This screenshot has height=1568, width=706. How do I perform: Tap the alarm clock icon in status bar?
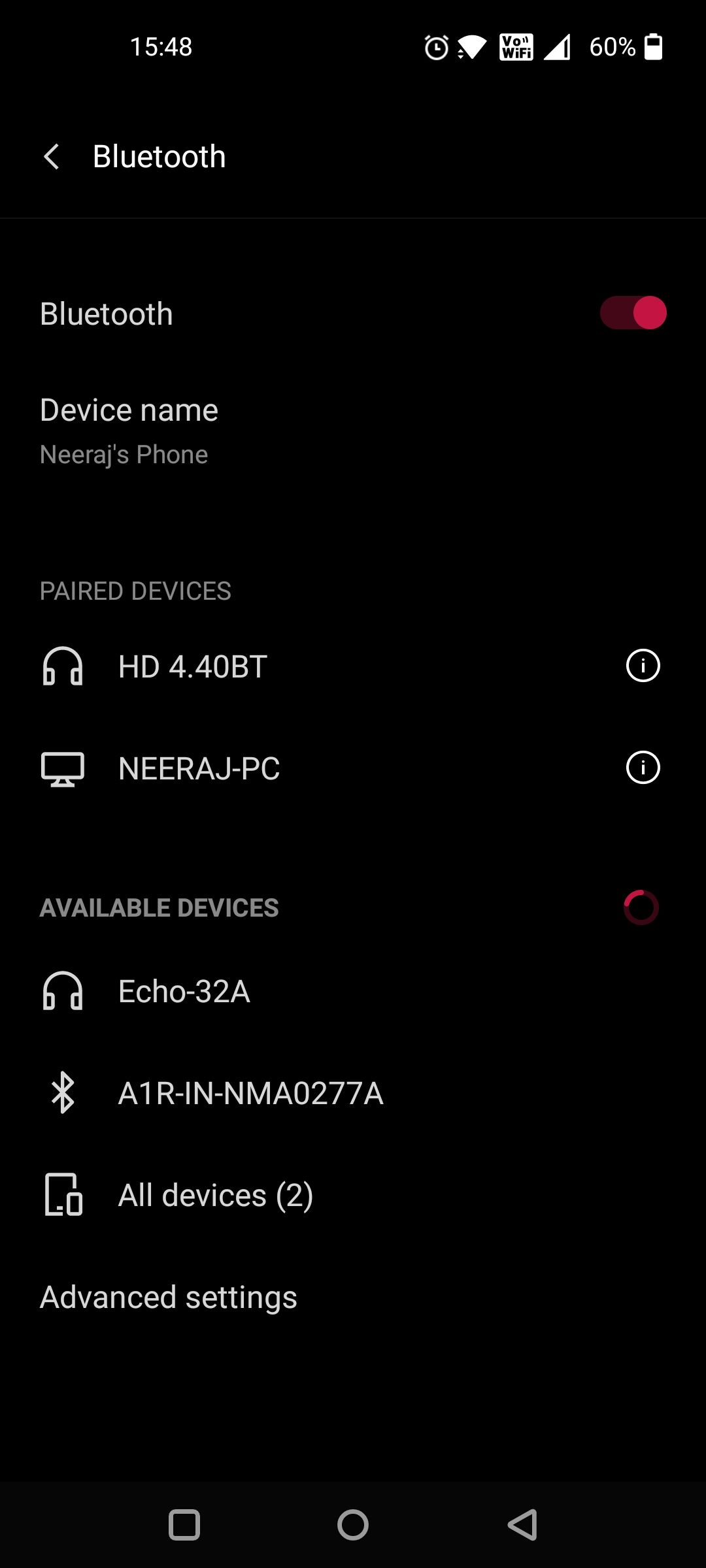coord(435,46)
